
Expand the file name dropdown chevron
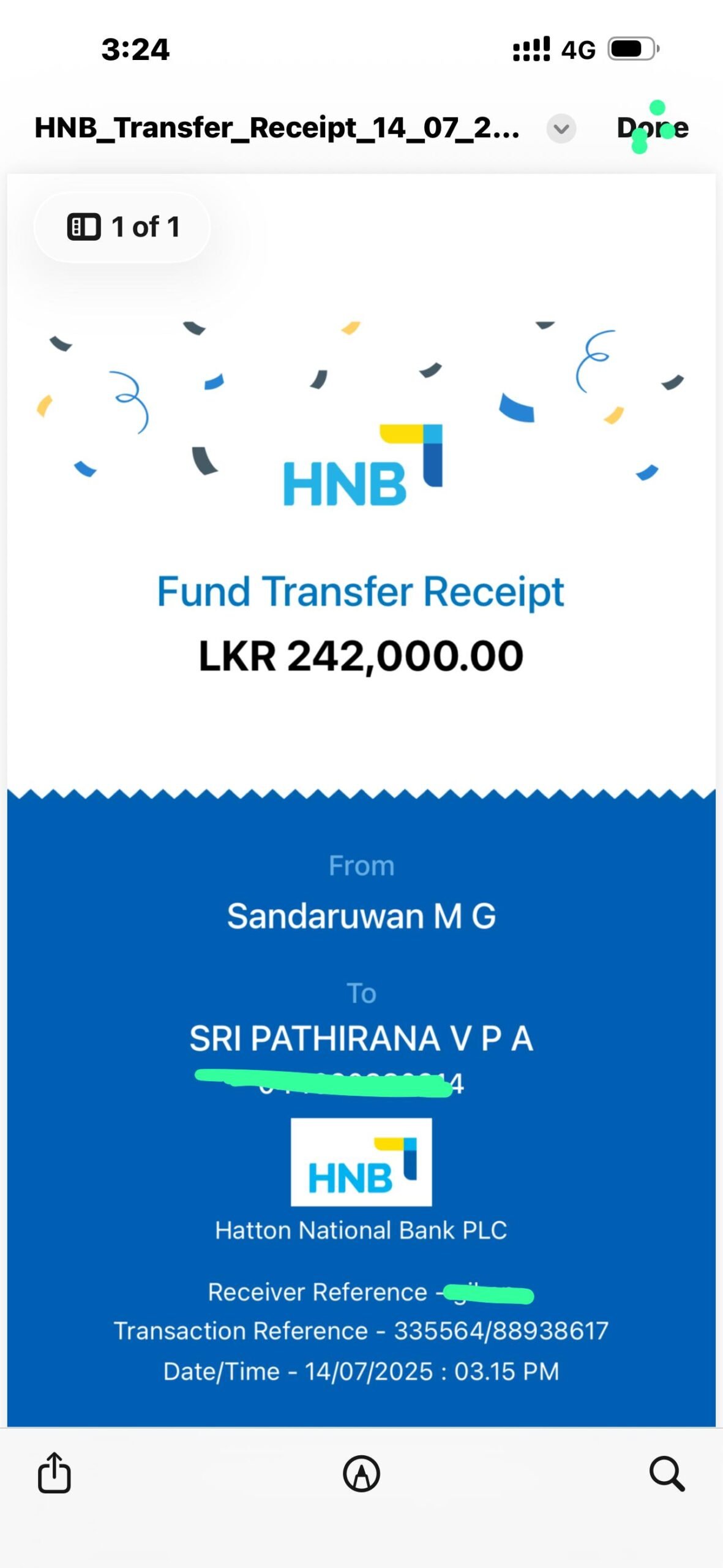point(561,129)
